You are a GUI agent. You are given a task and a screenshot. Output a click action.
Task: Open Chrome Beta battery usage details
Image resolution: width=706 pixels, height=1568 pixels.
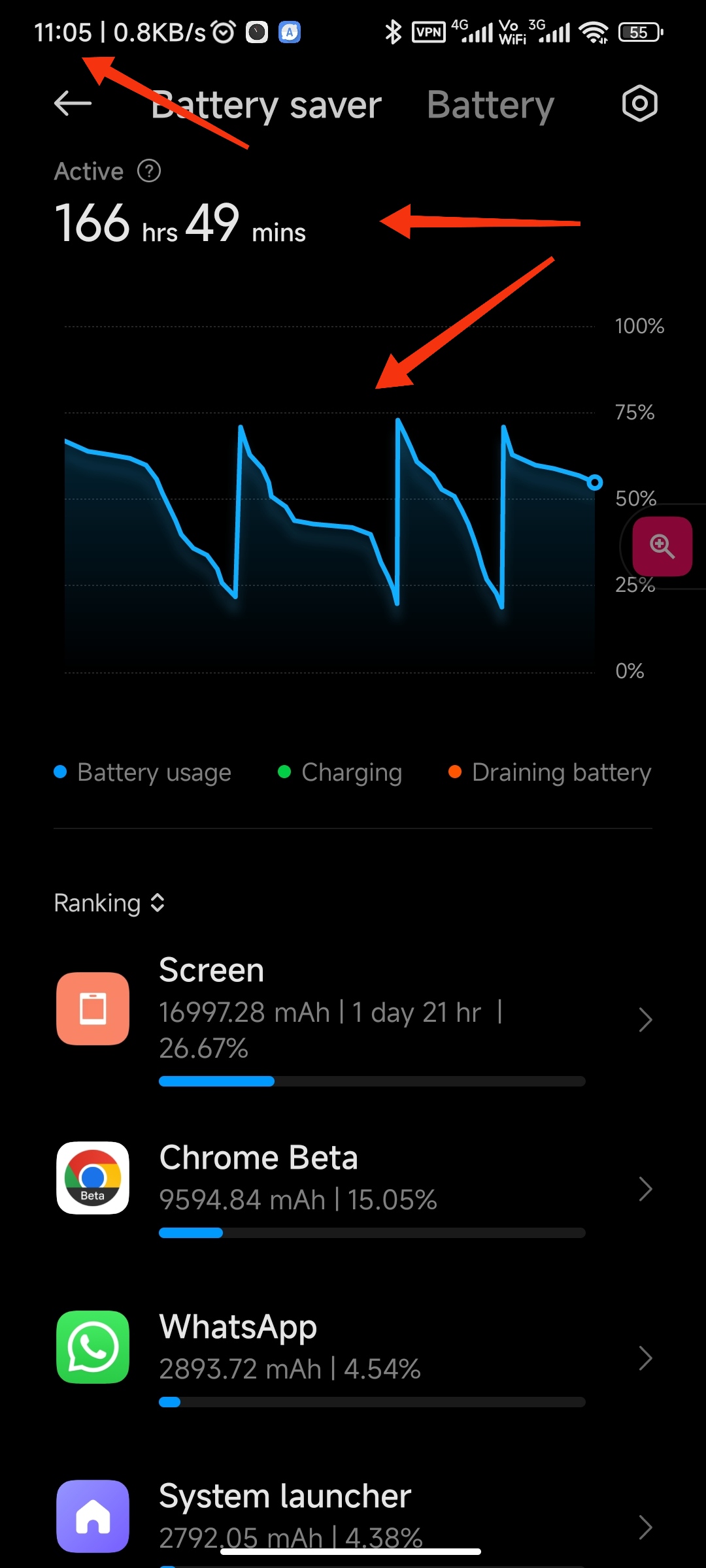pyautogui.click(x=353, y=1188)
